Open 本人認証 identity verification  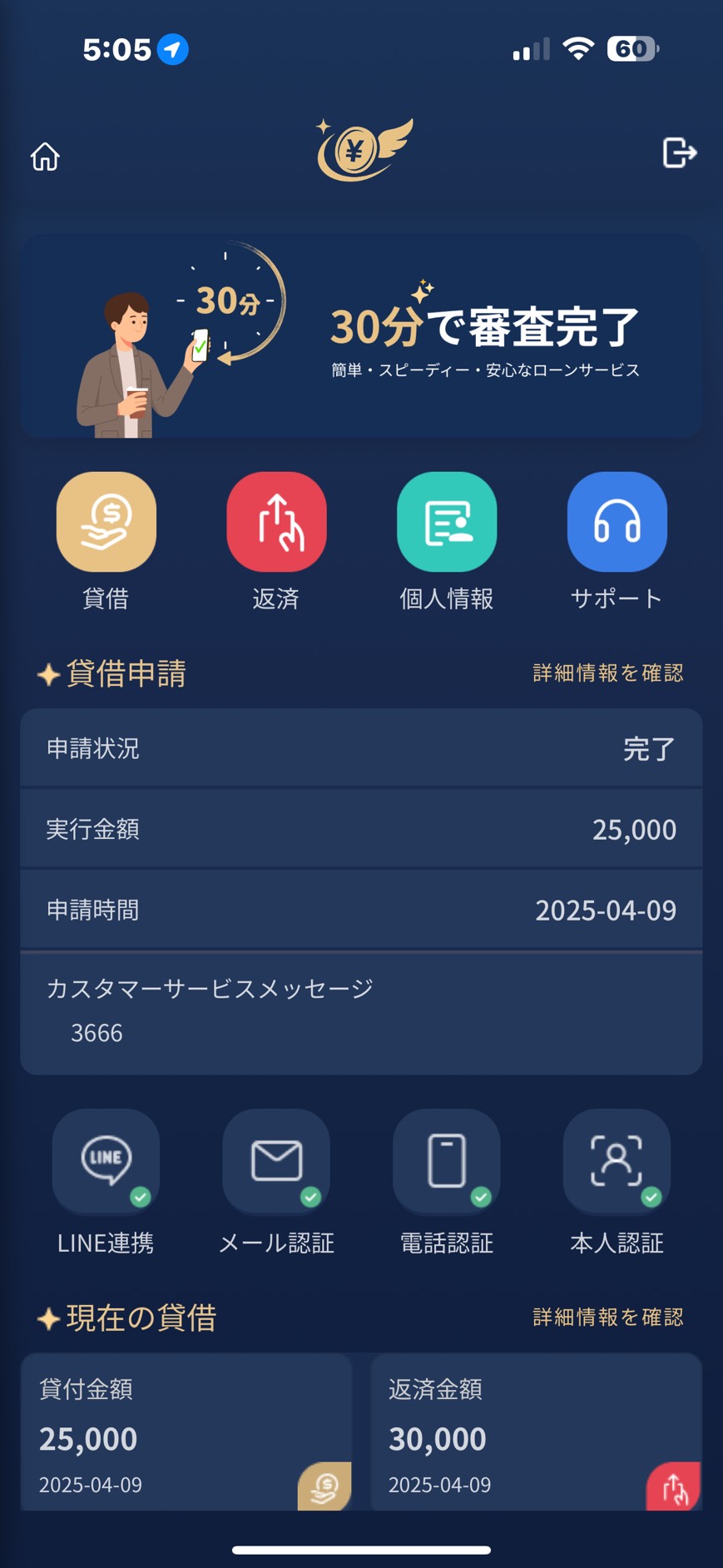(x=617, y=1161)
